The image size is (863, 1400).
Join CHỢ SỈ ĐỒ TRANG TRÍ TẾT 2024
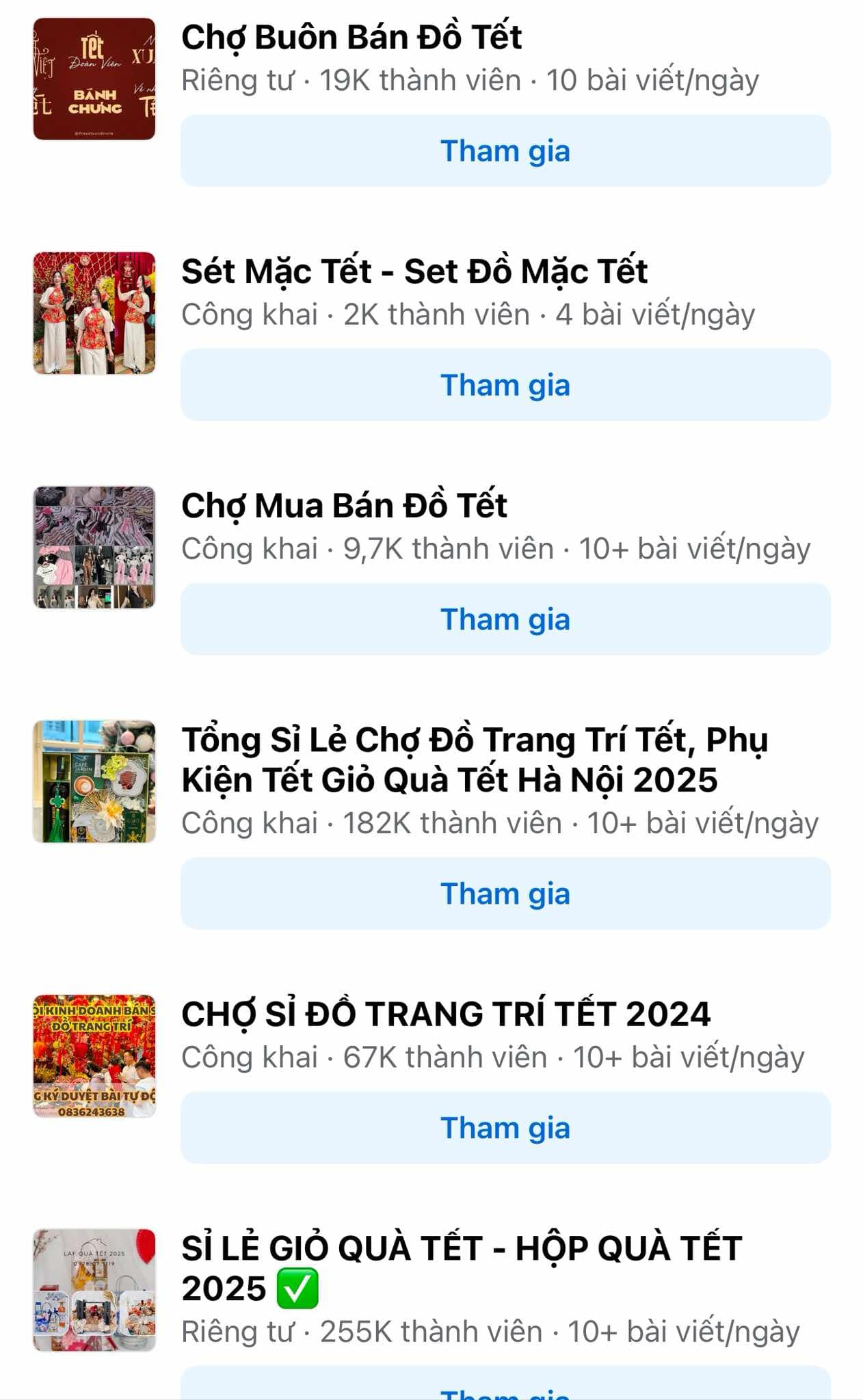(x=505, y=1128)
